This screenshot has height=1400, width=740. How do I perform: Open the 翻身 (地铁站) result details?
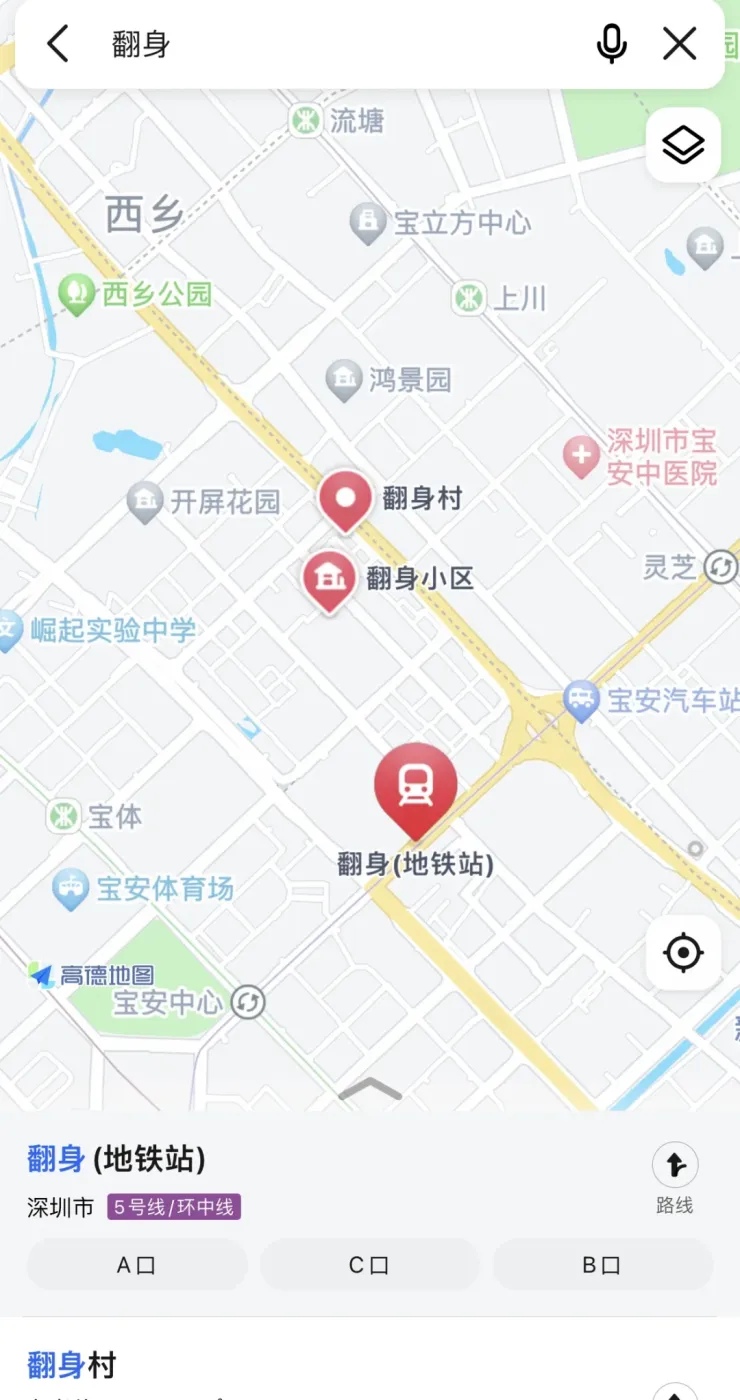(116, 1159)
